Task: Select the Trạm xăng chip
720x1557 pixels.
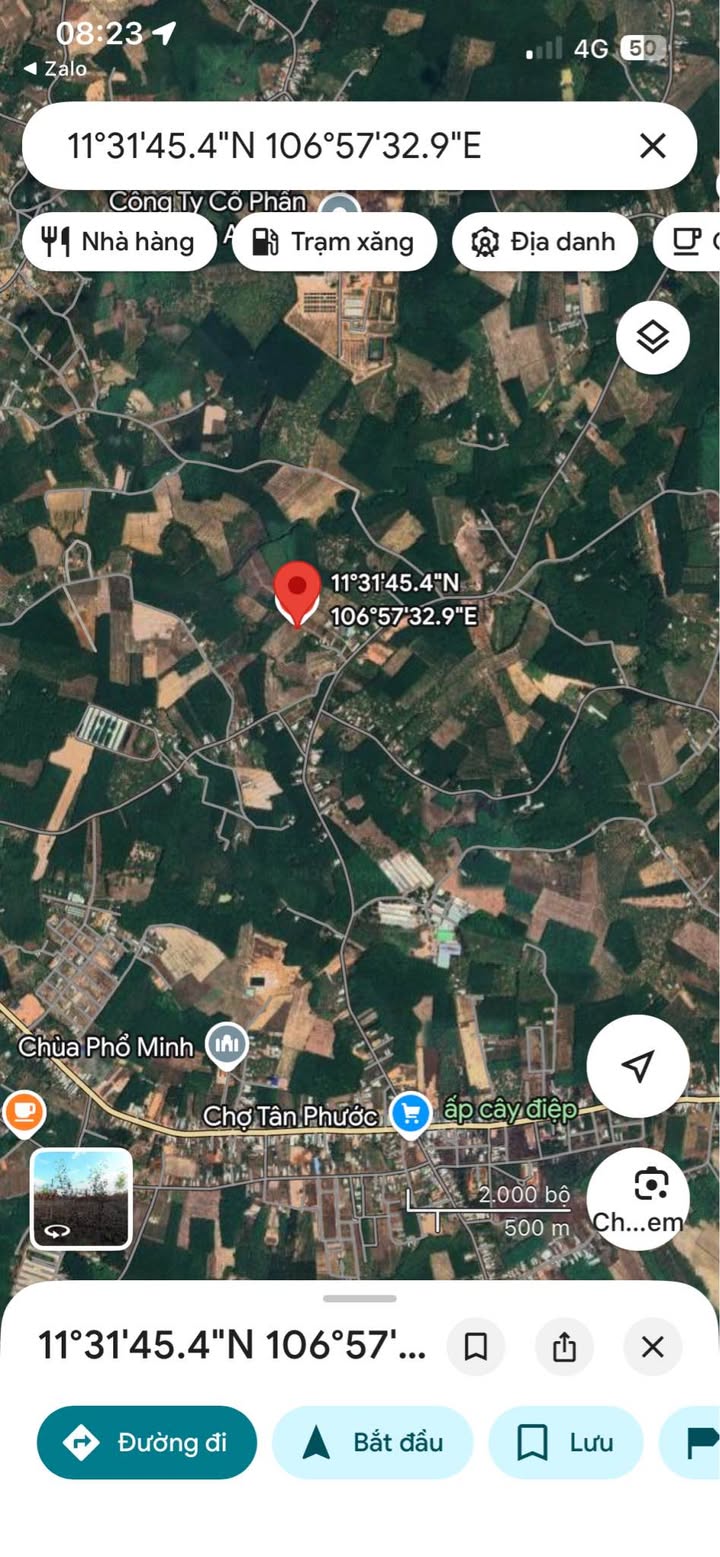Action: 335,242
